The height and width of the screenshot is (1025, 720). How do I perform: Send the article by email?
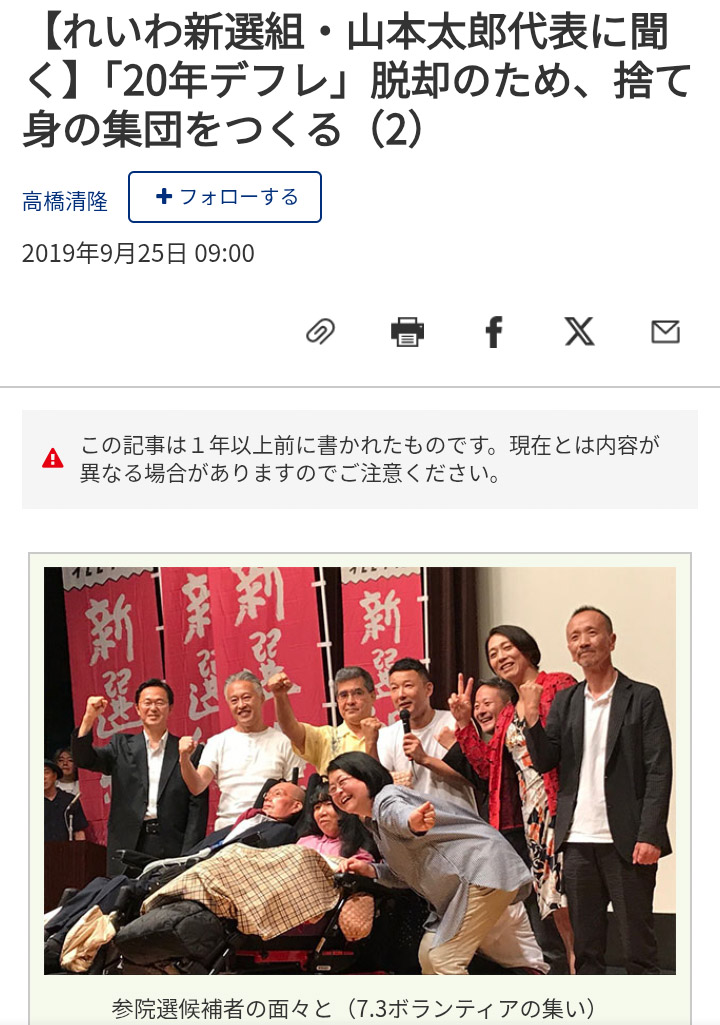[665, 331]
